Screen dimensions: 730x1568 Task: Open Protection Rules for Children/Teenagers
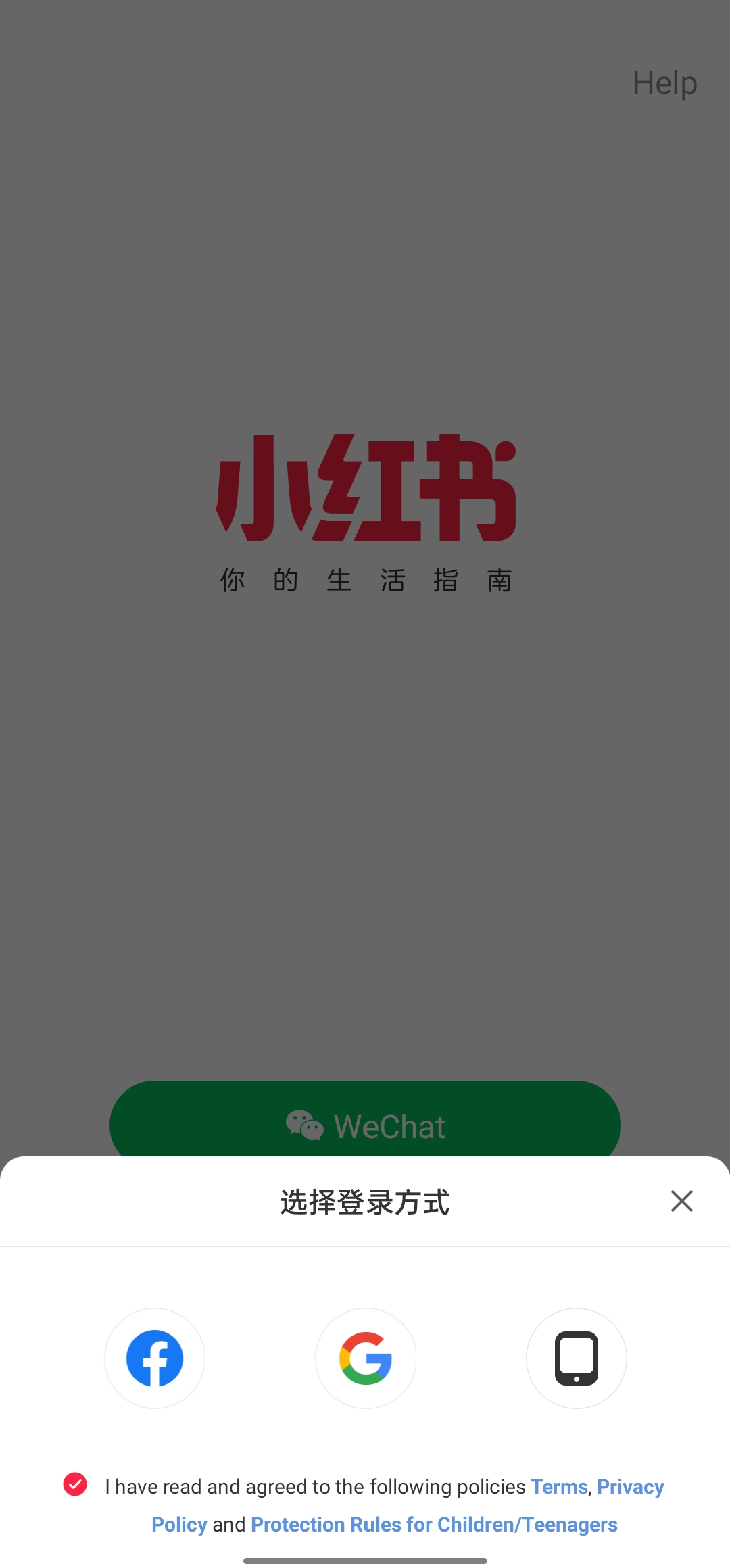click(434, 1525)
